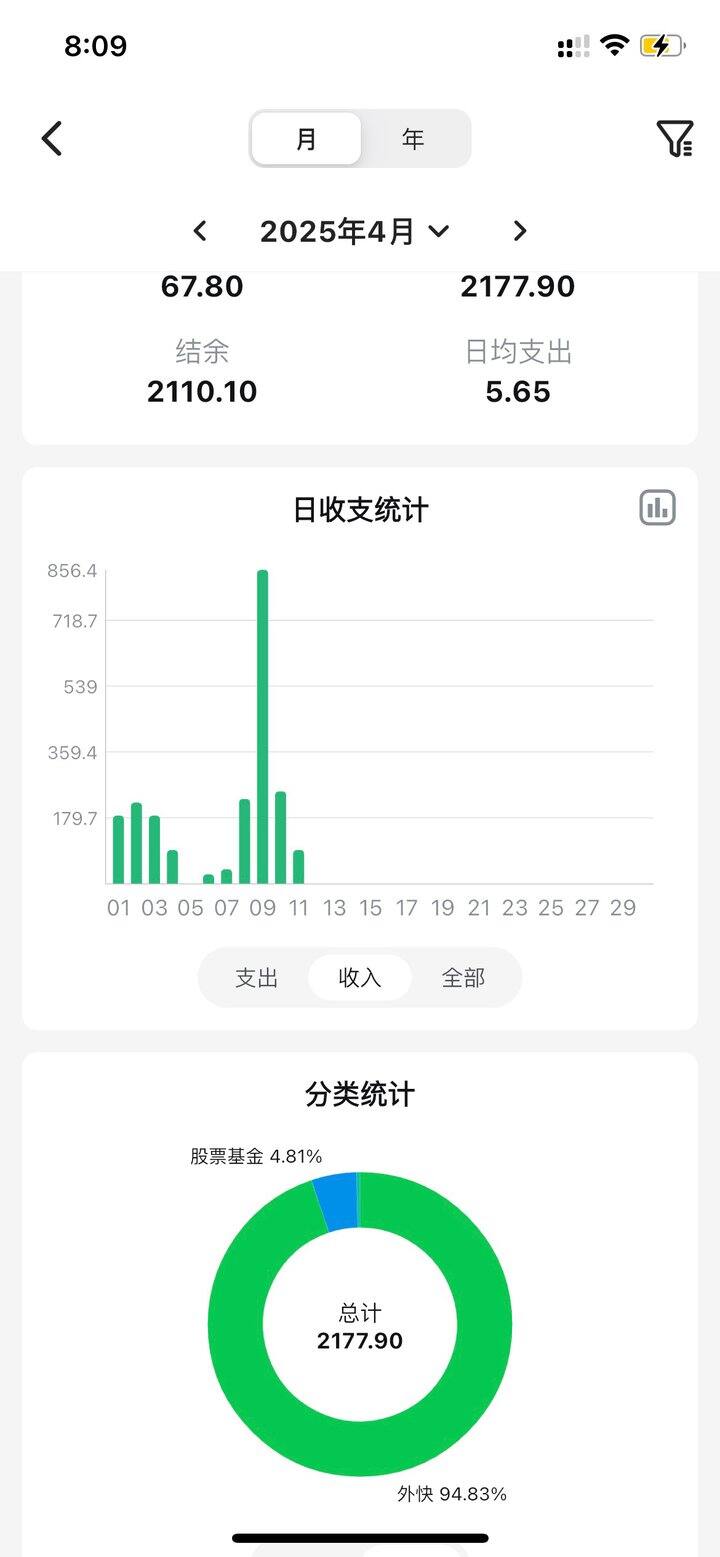Expand the 2025年4月 date picker
Screen dimensions: 720x1557
coord(355,231)
